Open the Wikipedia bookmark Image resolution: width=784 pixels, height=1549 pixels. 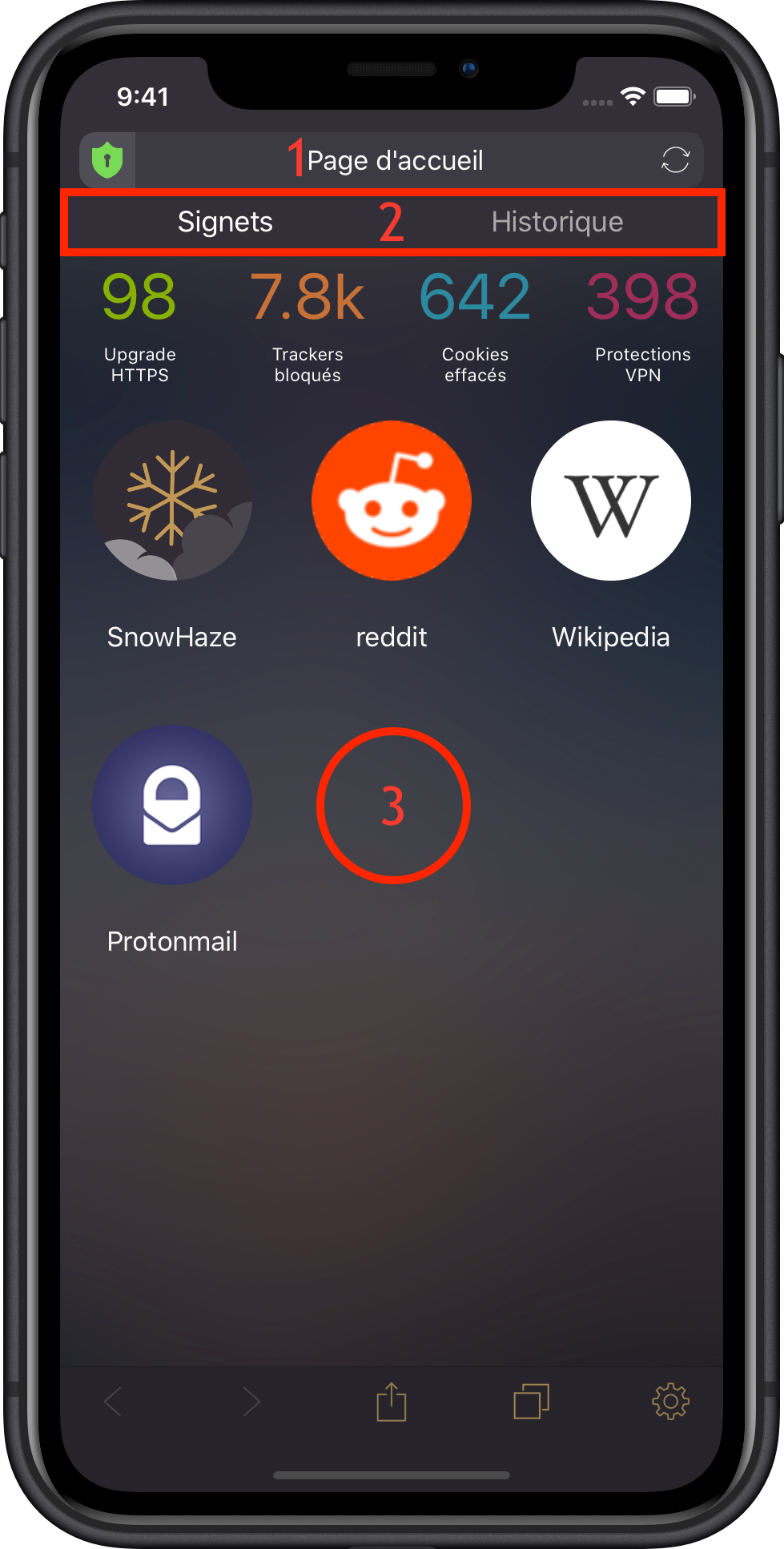pyautogui.click(x=611, y=501)
